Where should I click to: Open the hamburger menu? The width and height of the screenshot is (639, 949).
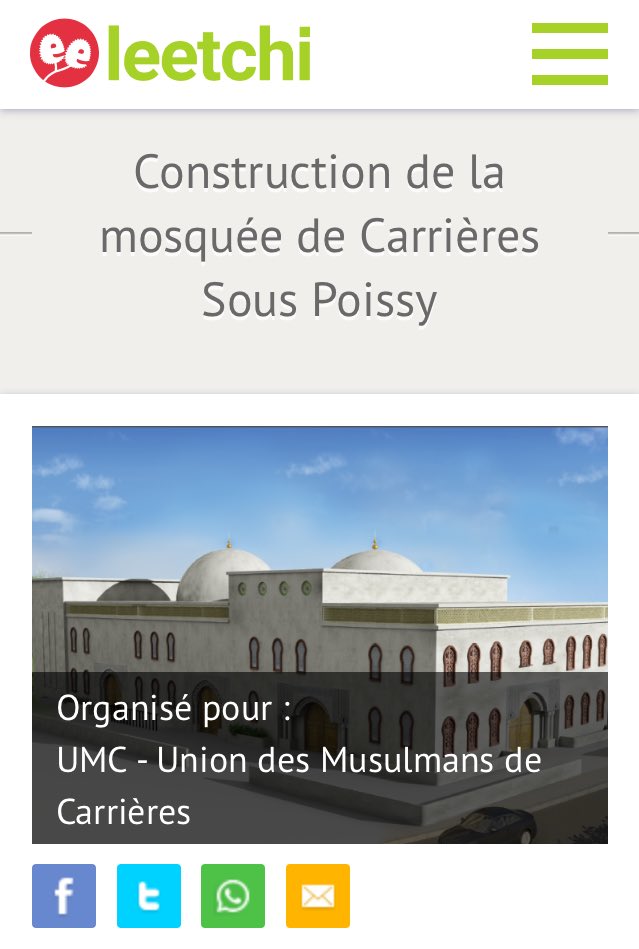569,54
